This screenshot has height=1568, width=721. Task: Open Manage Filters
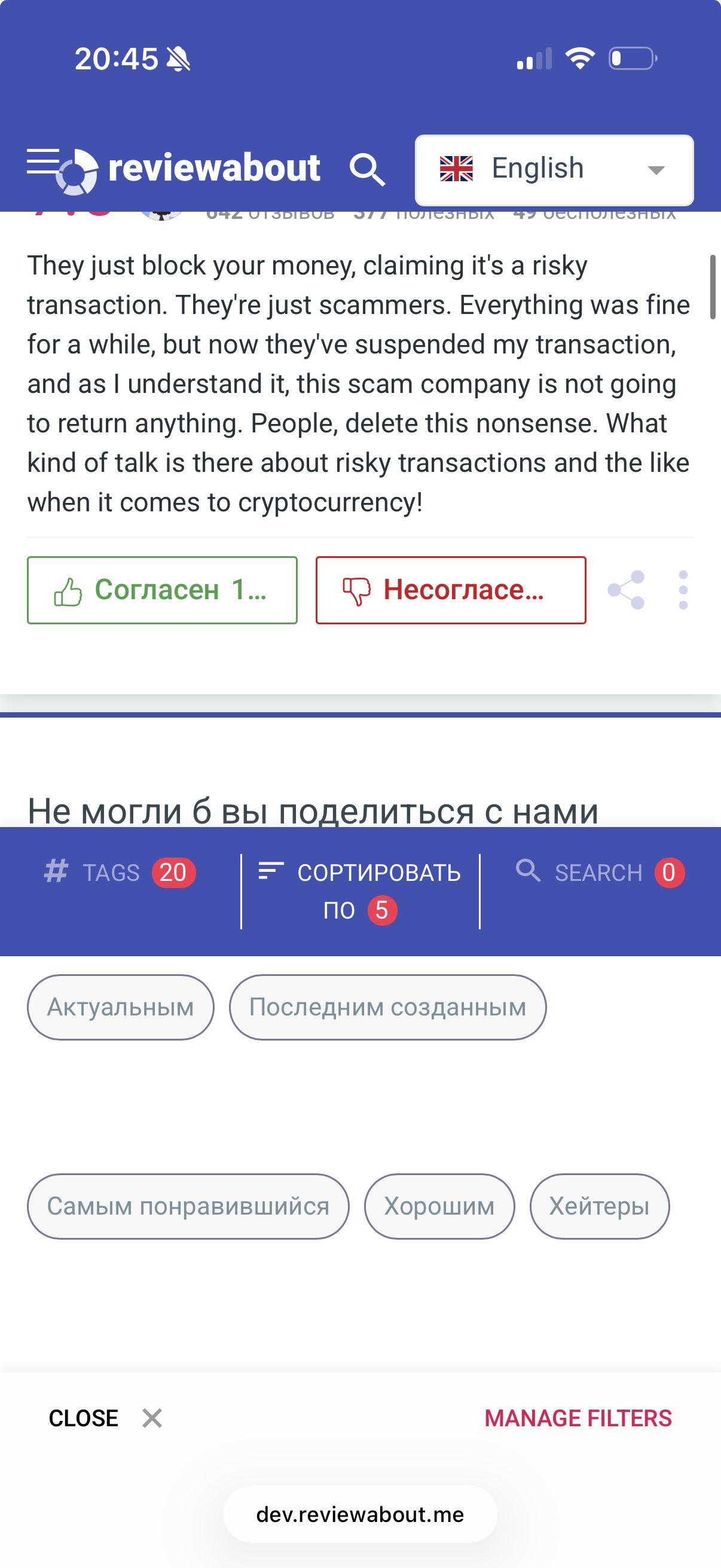(578, 1418)
